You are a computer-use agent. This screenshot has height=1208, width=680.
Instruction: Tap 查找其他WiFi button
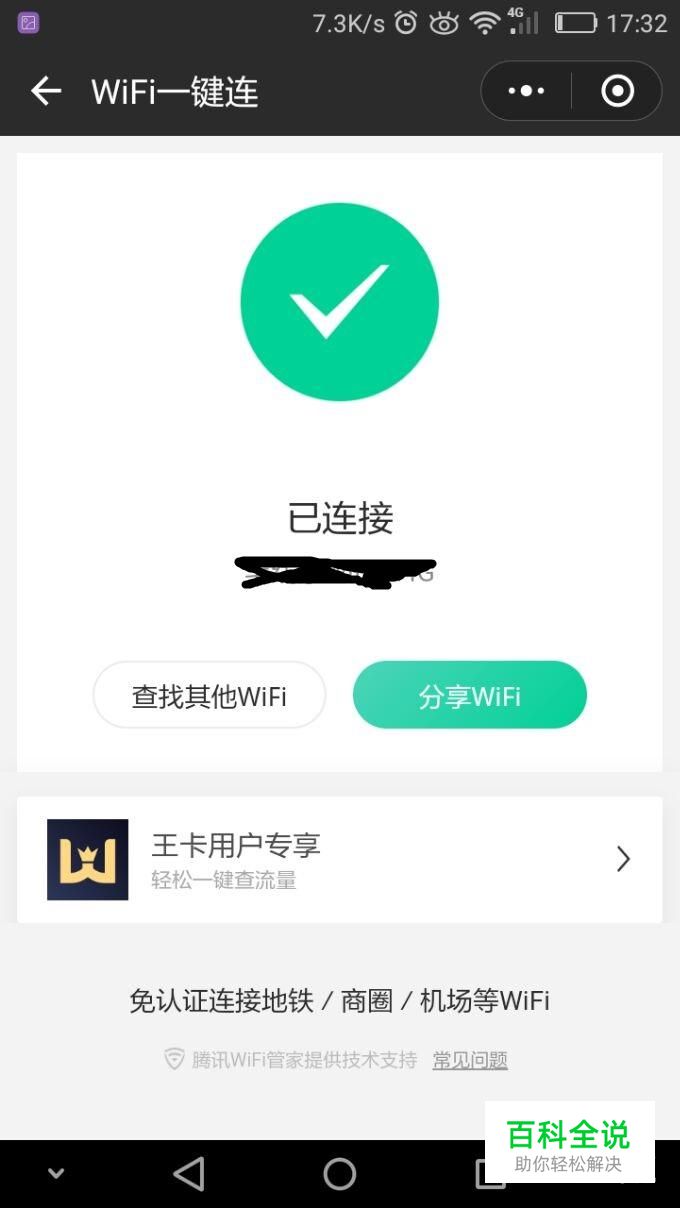[x=210, y=695]
